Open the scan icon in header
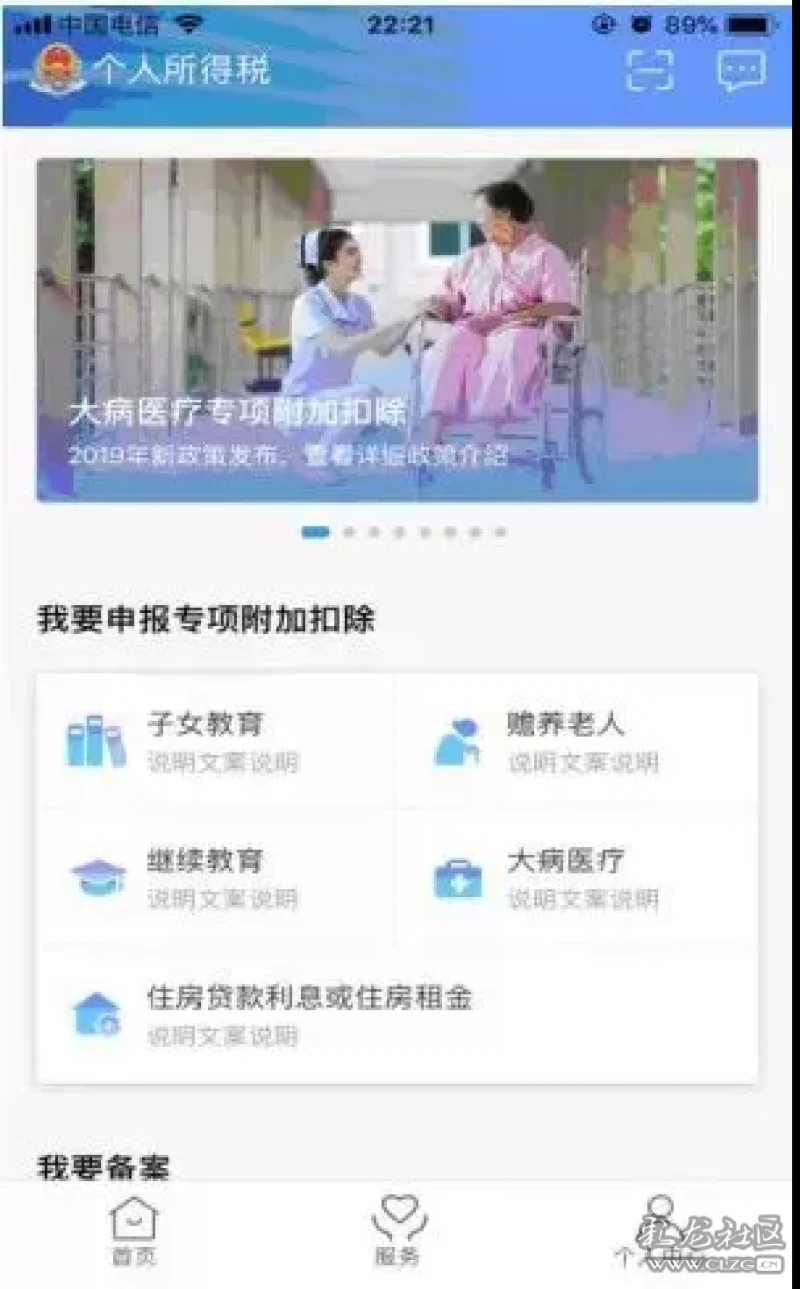Image resolution: width=800 pixels, height=1289 pixels. tap(650, 71)
